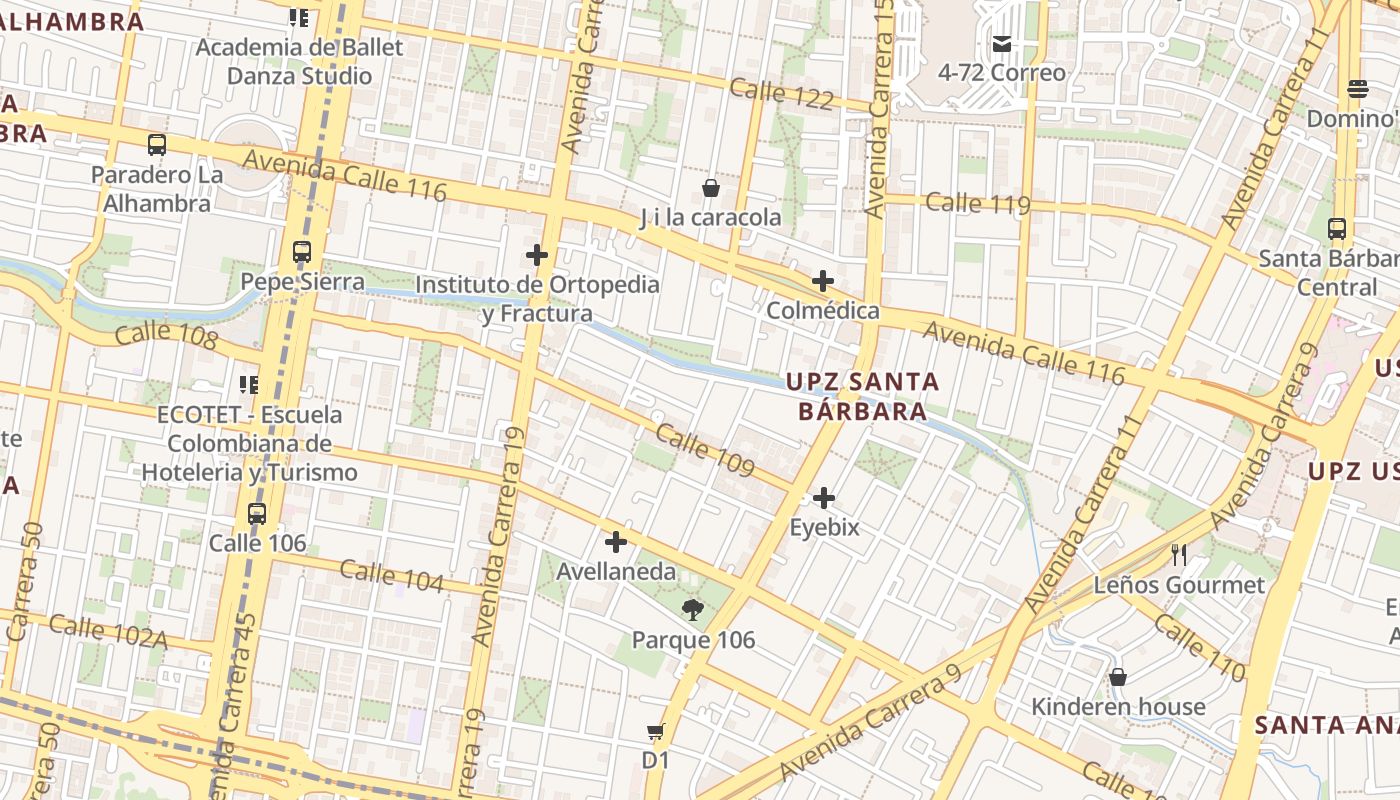Tap the Leños Gourmet restaurant marker
The image size is (1400, 800).
(x=1179, y=554)
